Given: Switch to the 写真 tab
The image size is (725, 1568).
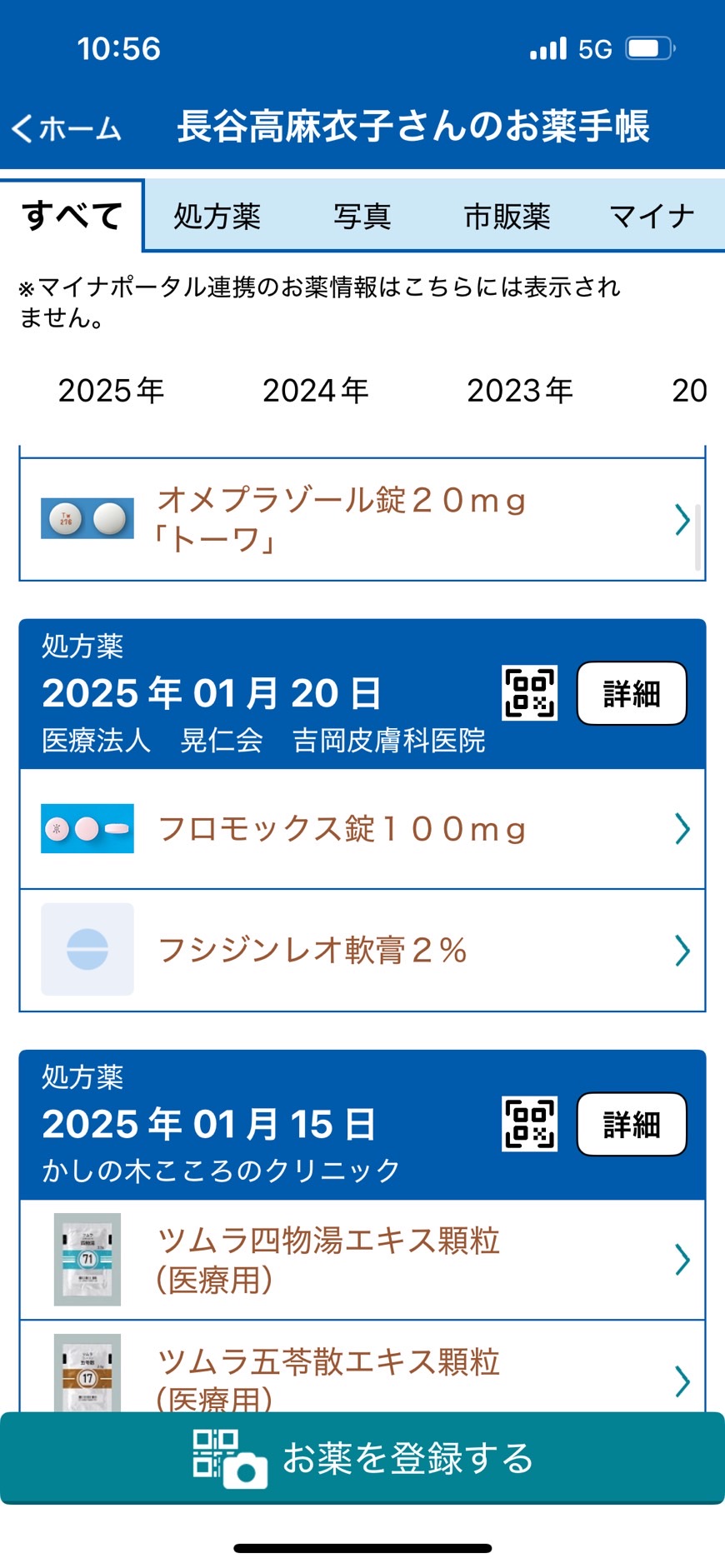Looking at the screenshot, I should 362,217.
